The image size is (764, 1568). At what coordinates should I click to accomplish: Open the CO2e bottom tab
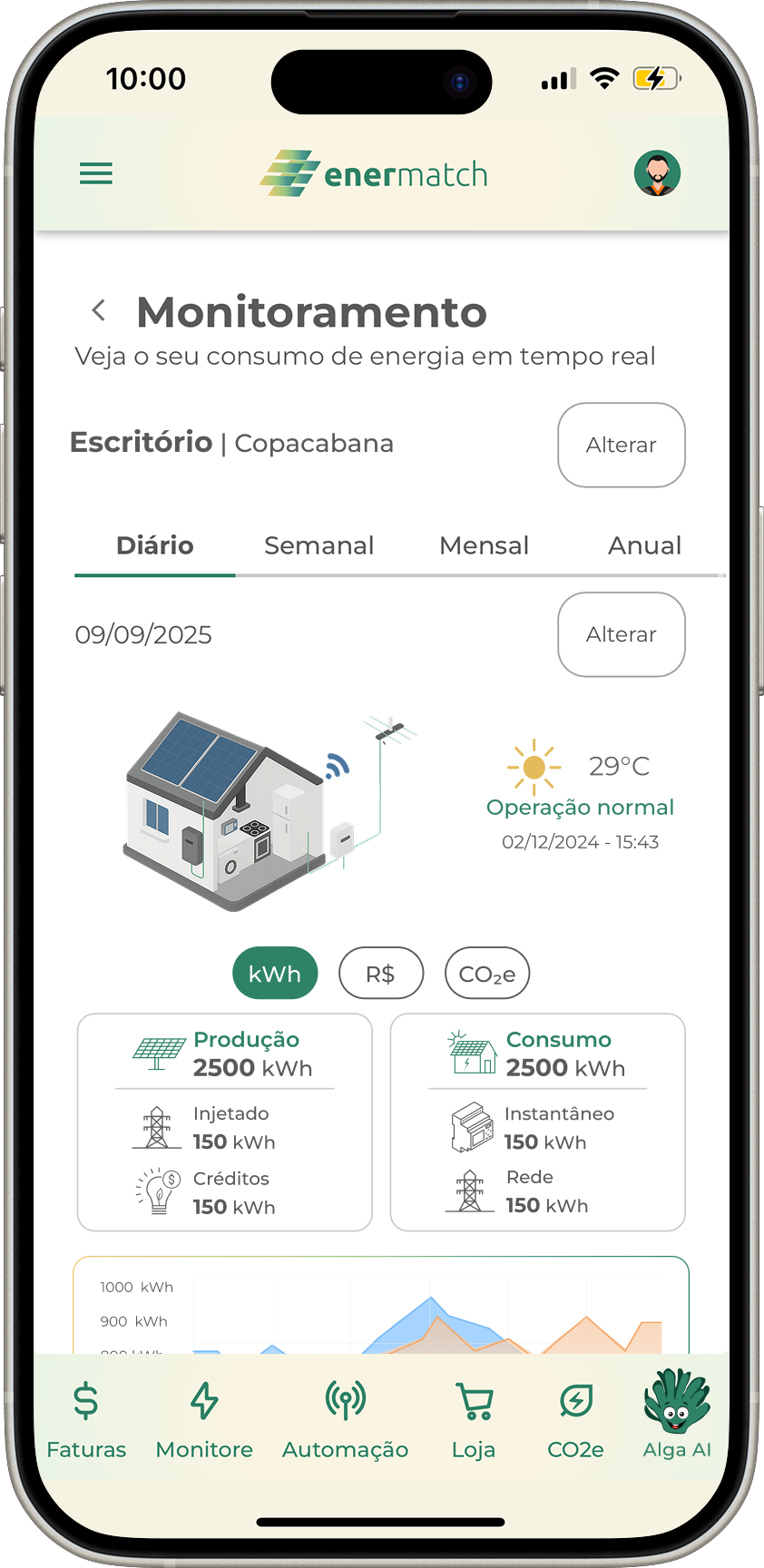point(575,1420)
